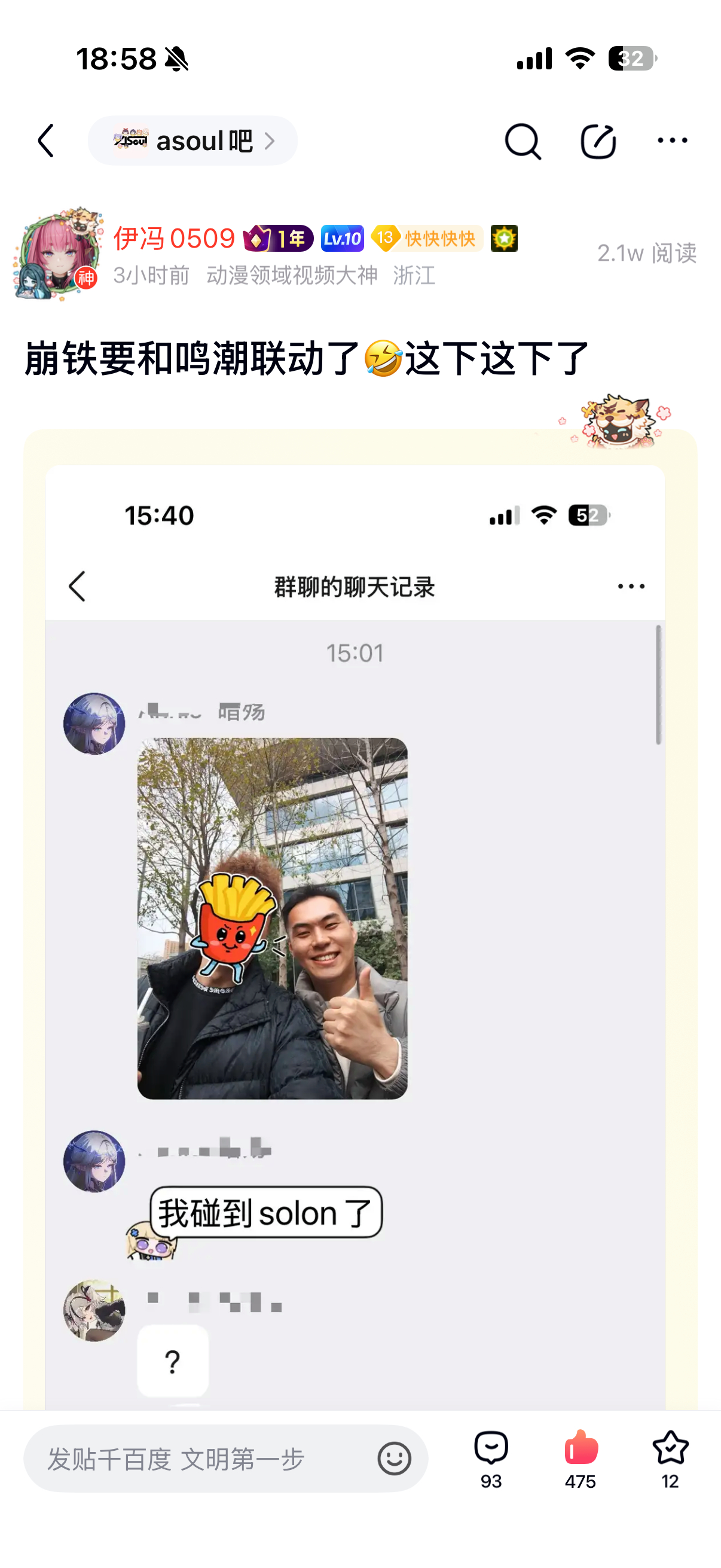Tap the thumbs-up with 475 likes
This screenshot has height=1568, width=721.
(x=580, y=1457)
